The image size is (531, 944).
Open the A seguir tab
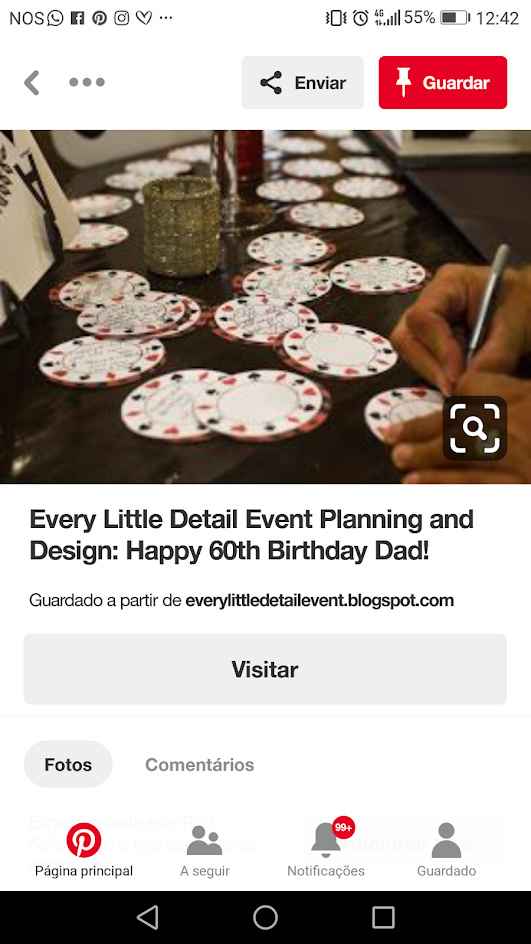point(205,850)
